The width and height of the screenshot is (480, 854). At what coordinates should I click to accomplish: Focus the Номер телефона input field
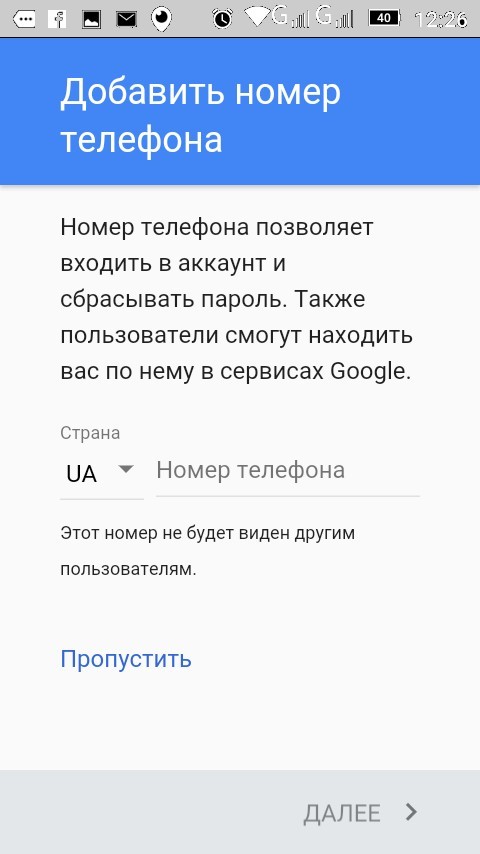(x=288, y=471)
